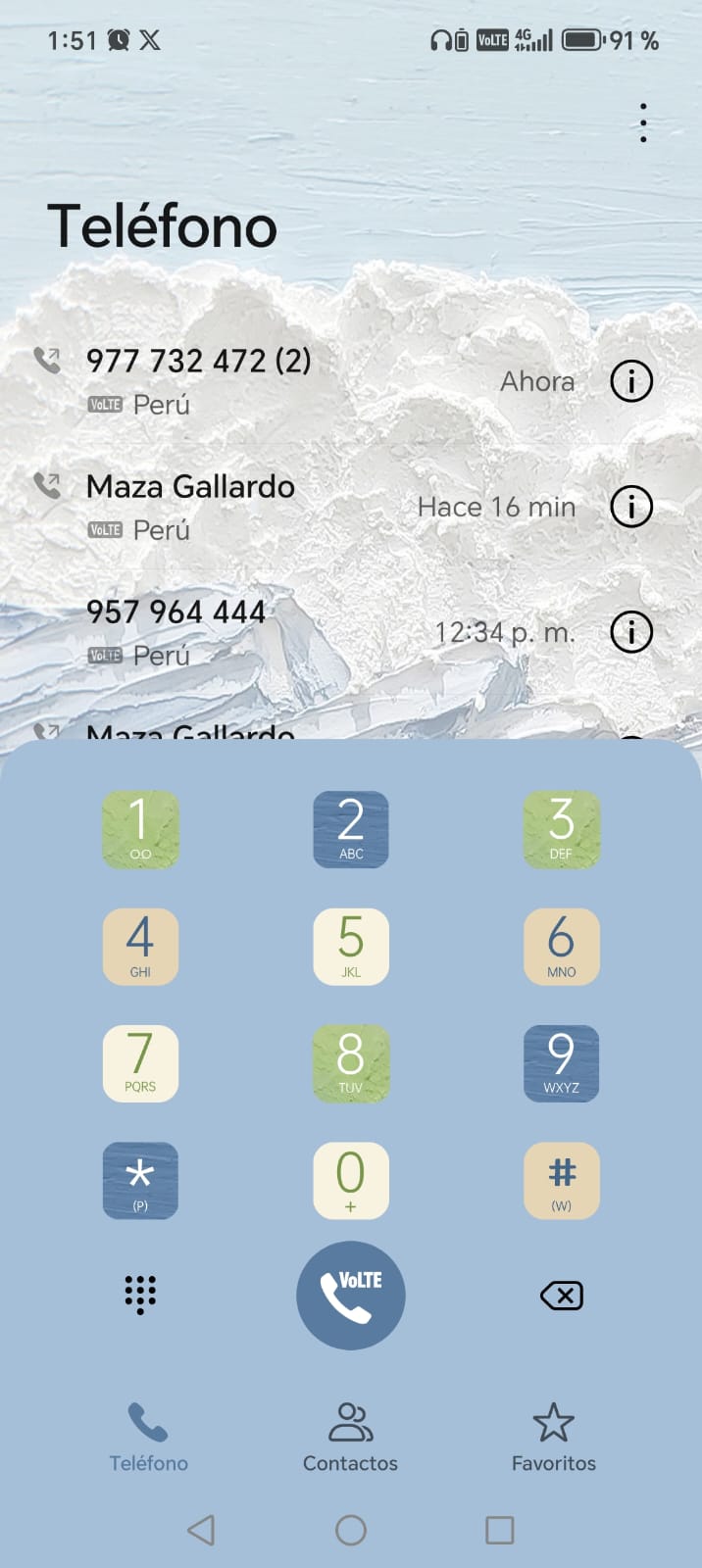Delete the last digit with backspace

point(562,1296)
